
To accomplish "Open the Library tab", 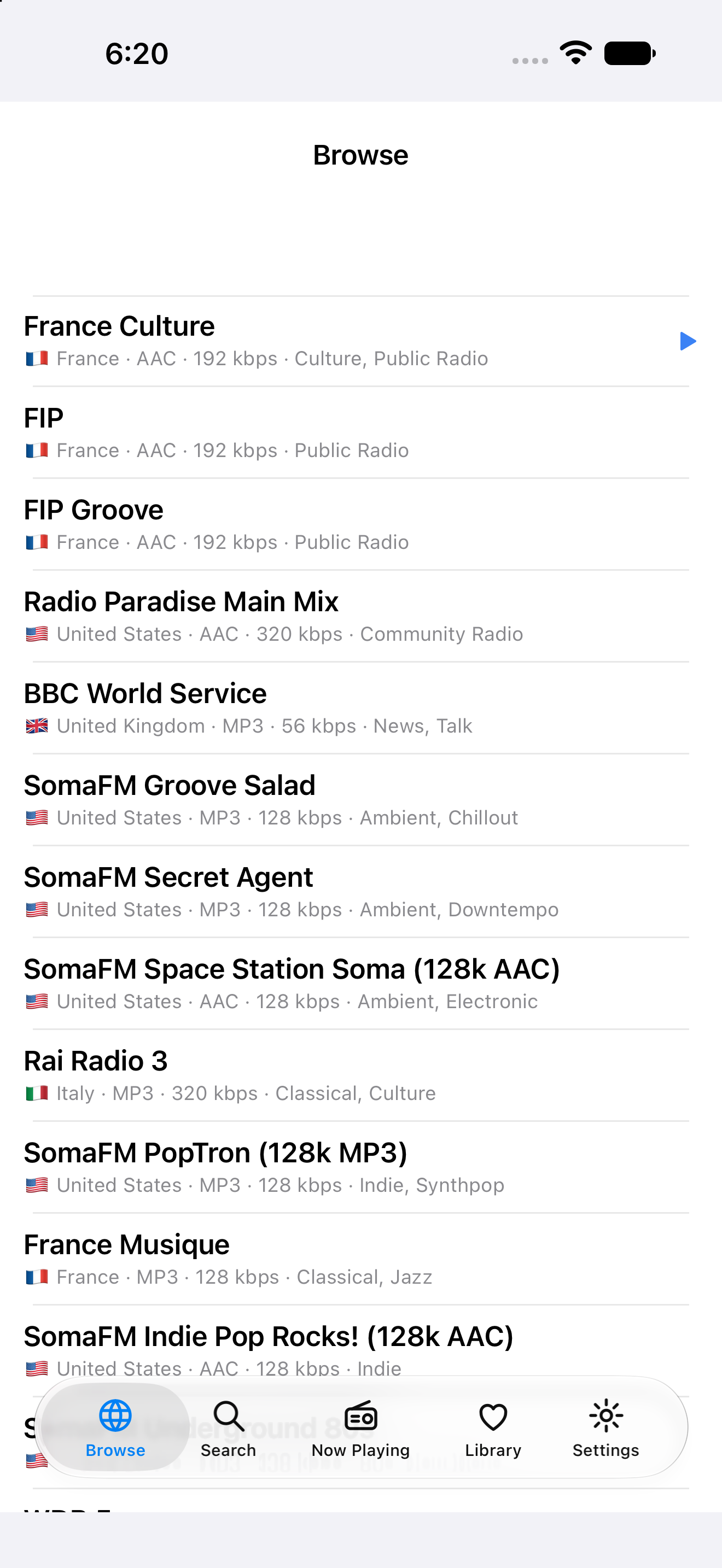I will point(493,1428).
